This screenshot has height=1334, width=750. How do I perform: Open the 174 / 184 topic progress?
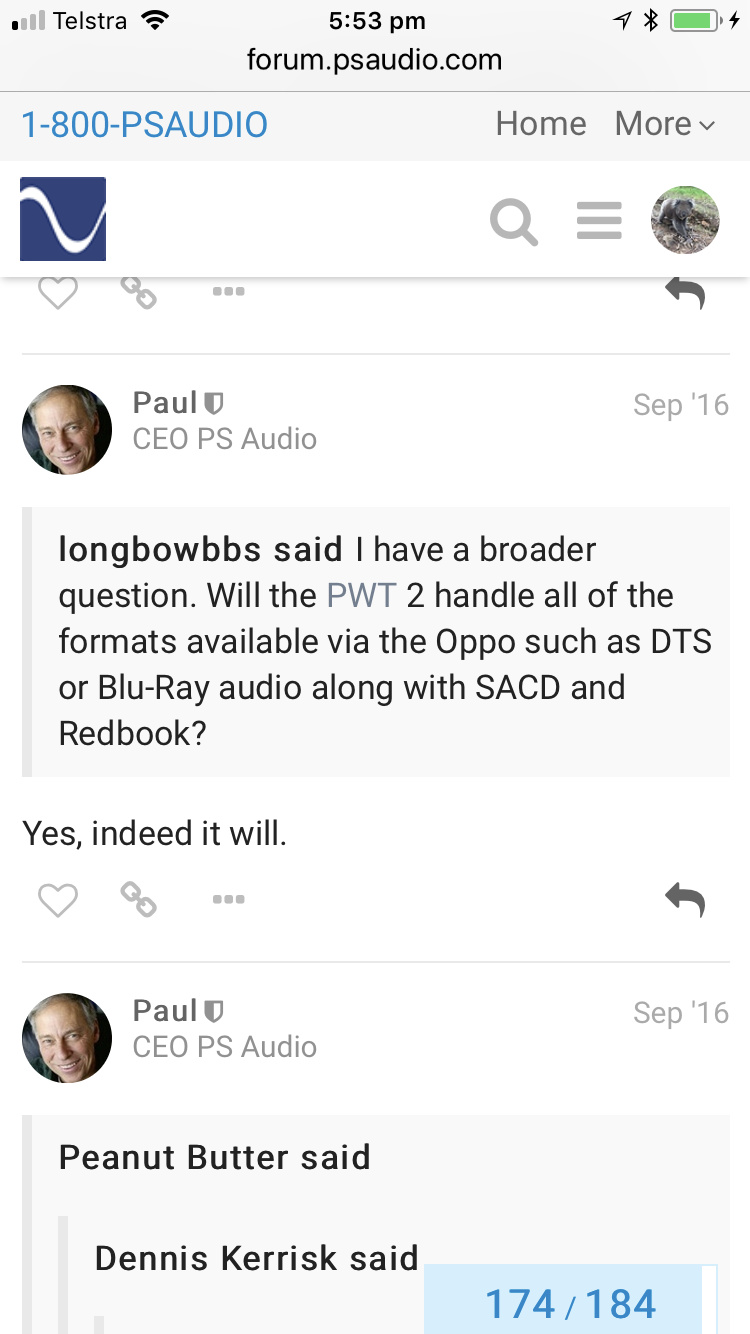[x=570, y=1304]
